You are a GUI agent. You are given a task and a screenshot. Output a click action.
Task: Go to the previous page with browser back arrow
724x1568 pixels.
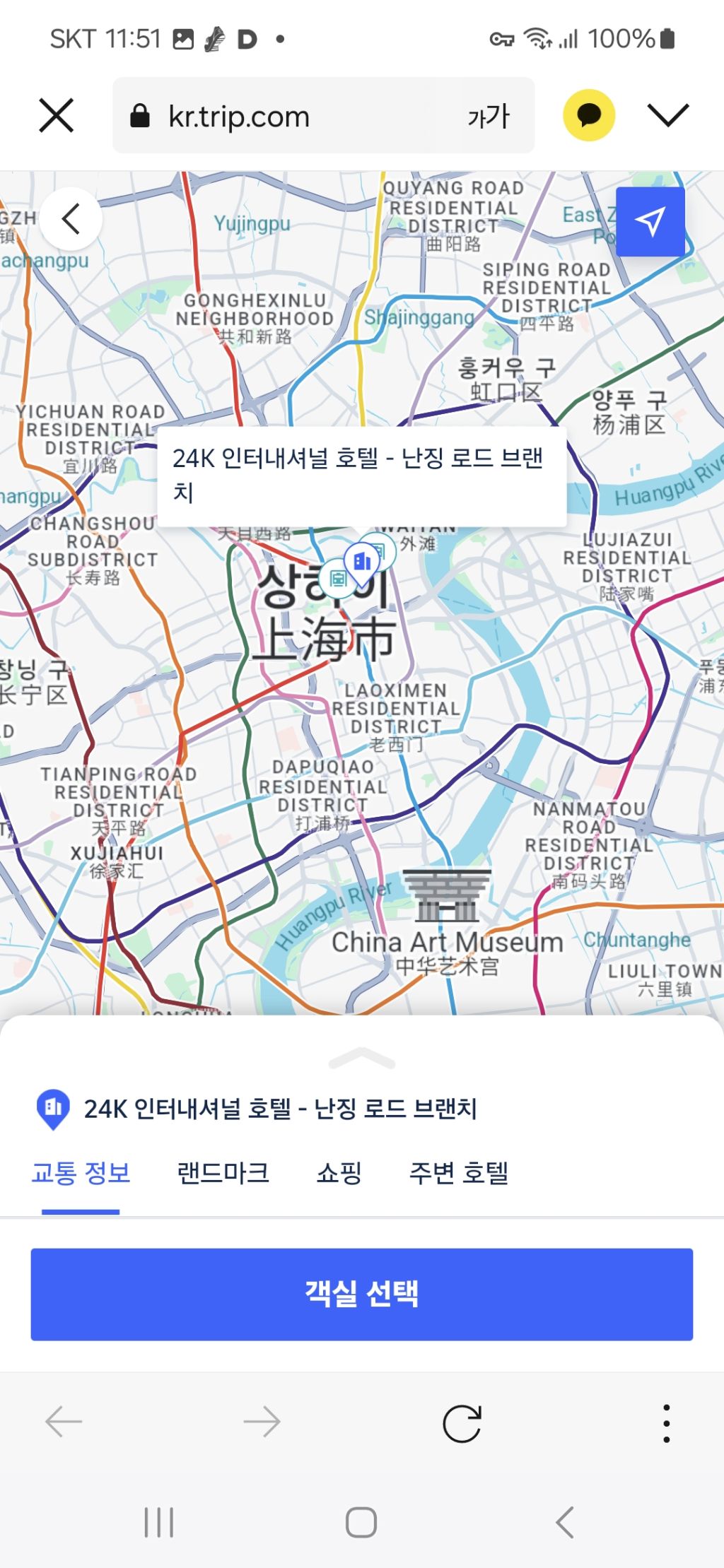(x=64, y=1421)
